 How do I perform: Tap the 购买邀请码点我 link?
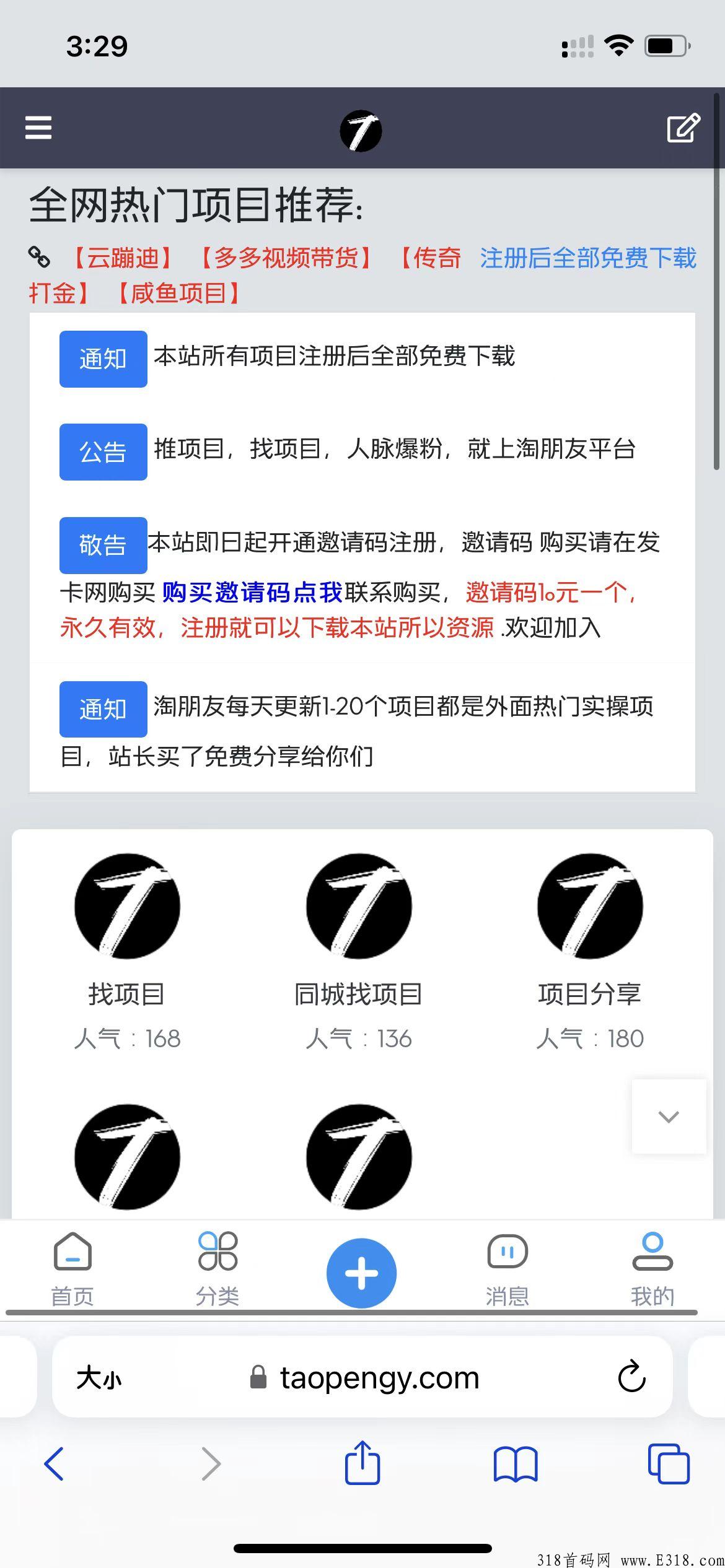pyautogui.click(x=252, y=593)
